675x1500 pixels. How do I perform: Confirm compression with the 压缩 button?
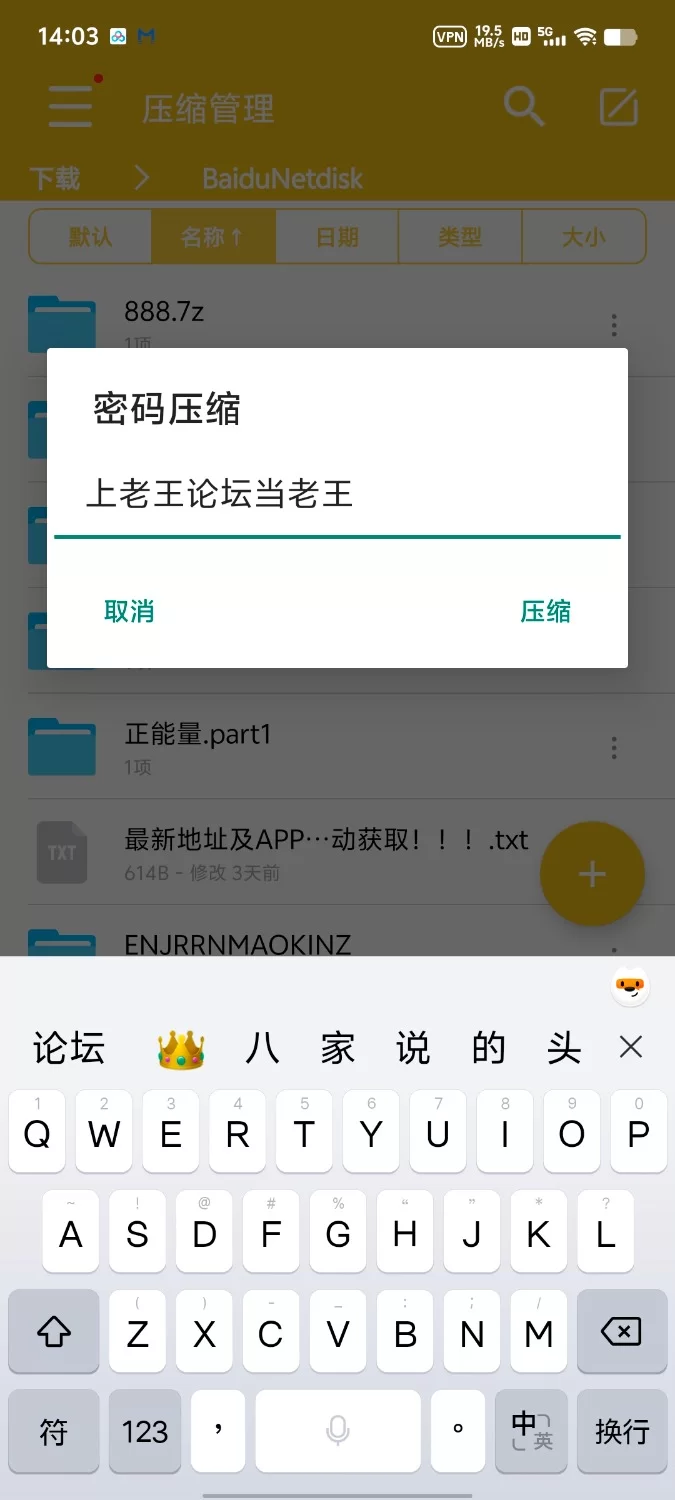[545, 611]
